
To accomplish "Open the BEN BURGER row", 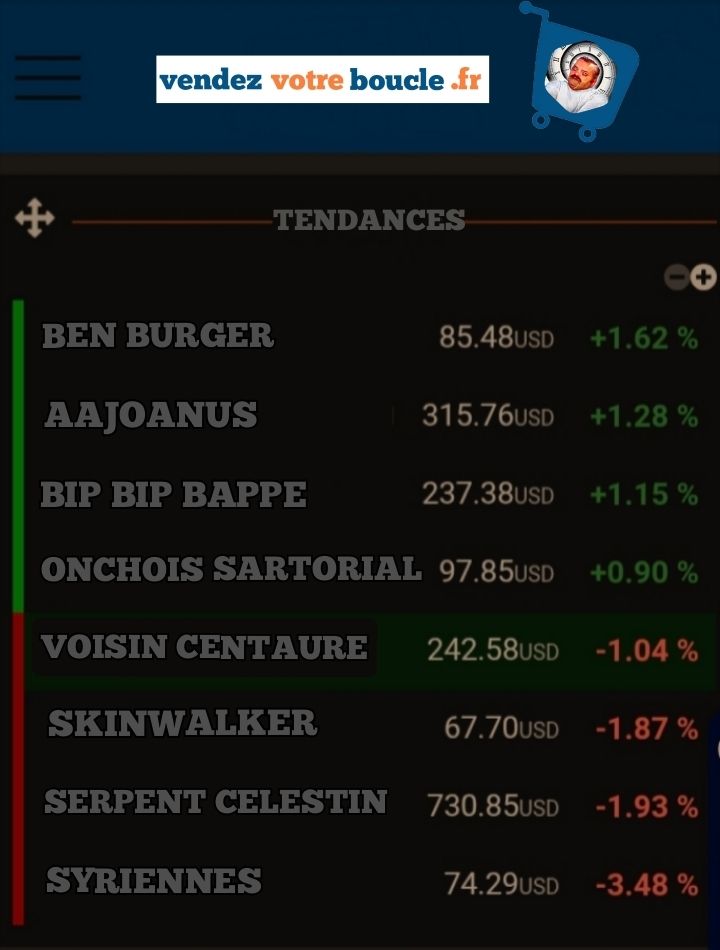I will click(x=158, y=336).
